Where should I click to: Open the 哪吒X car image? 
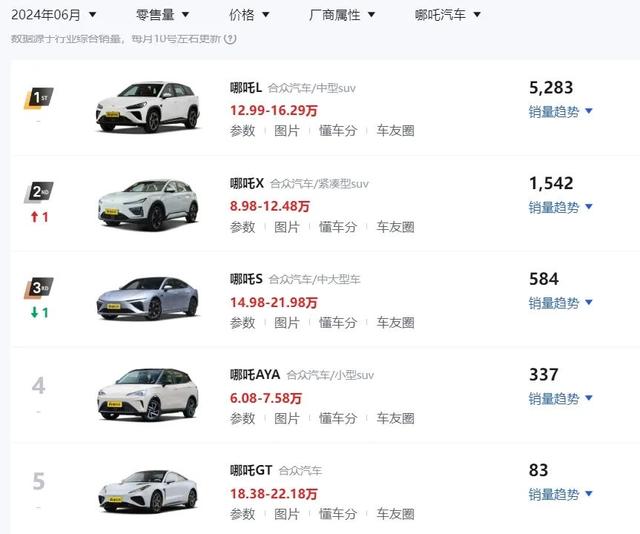pyautogui.click(x=147, y=204)
